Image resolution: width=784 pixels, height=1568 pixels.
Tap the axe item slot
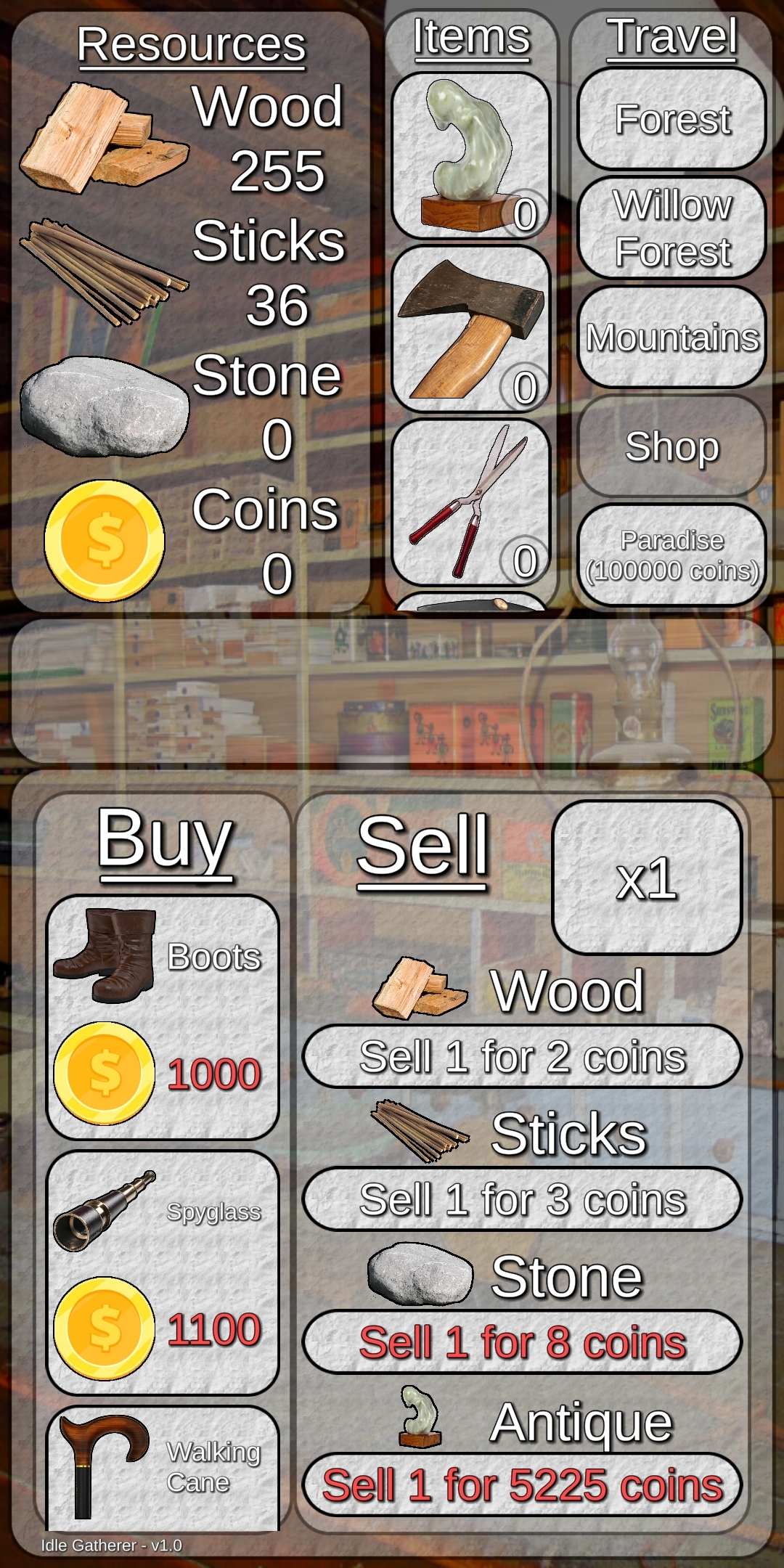tap(471, 329)
